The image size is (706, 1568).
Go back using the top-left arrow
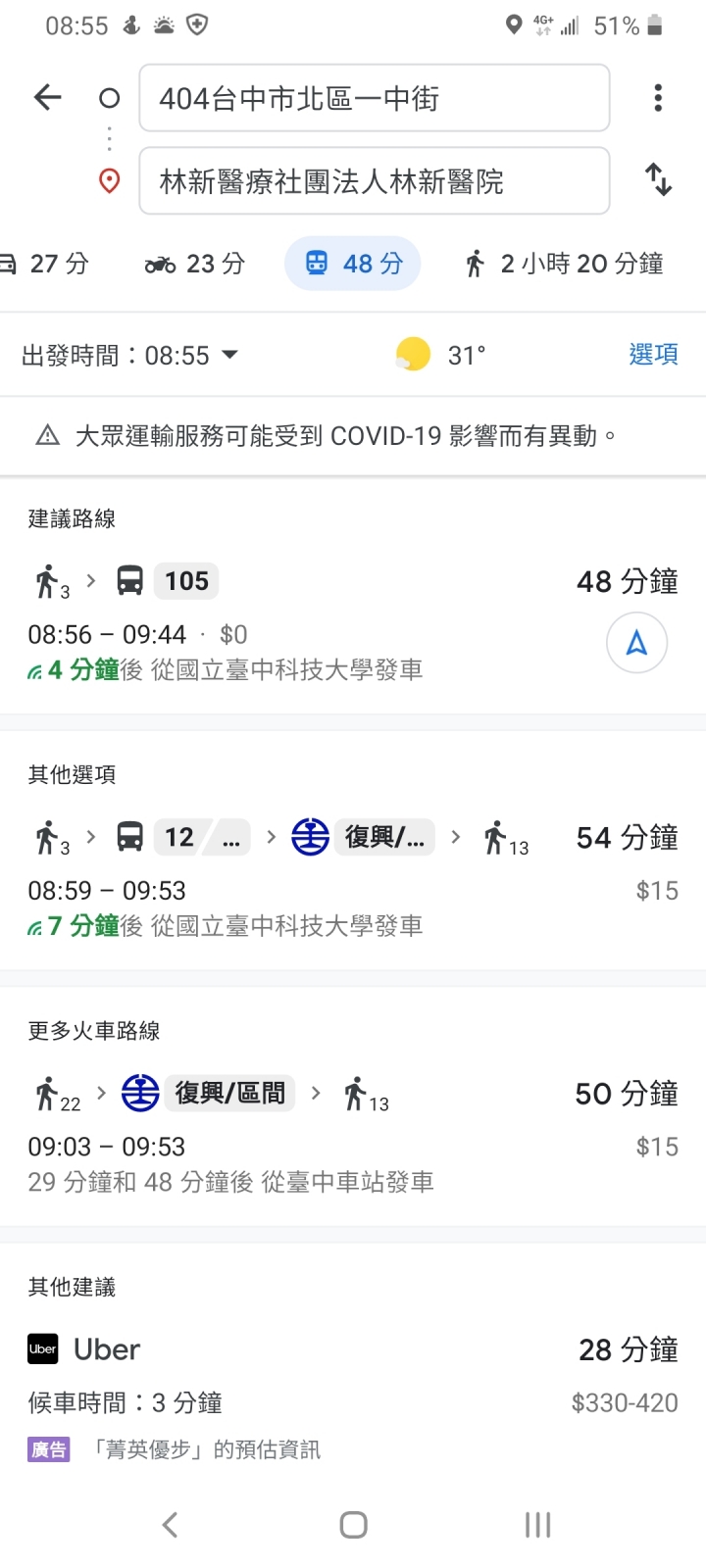(47, 97)
